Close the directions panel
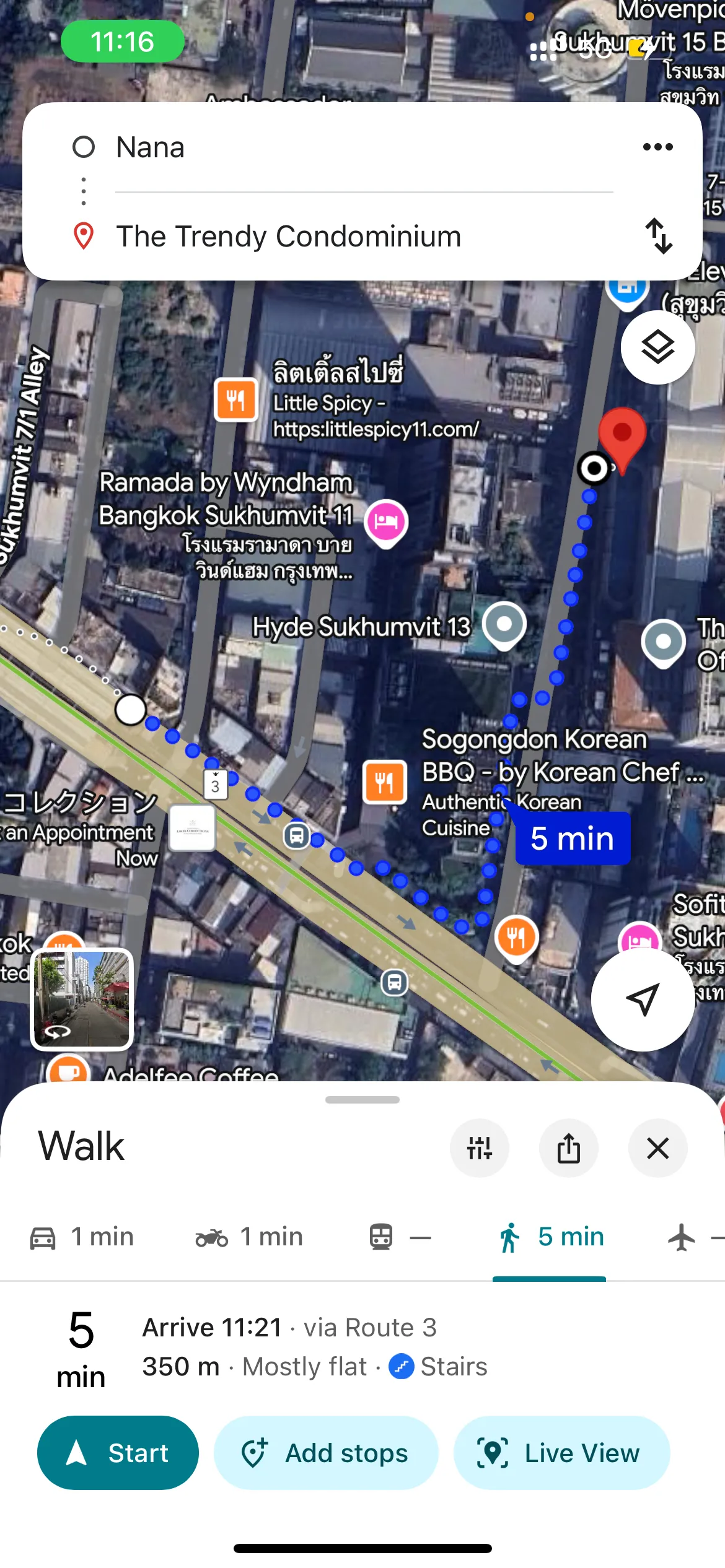Image resolution: width=725 pixels, height=1568 pixels. [x=657, y=1148]
